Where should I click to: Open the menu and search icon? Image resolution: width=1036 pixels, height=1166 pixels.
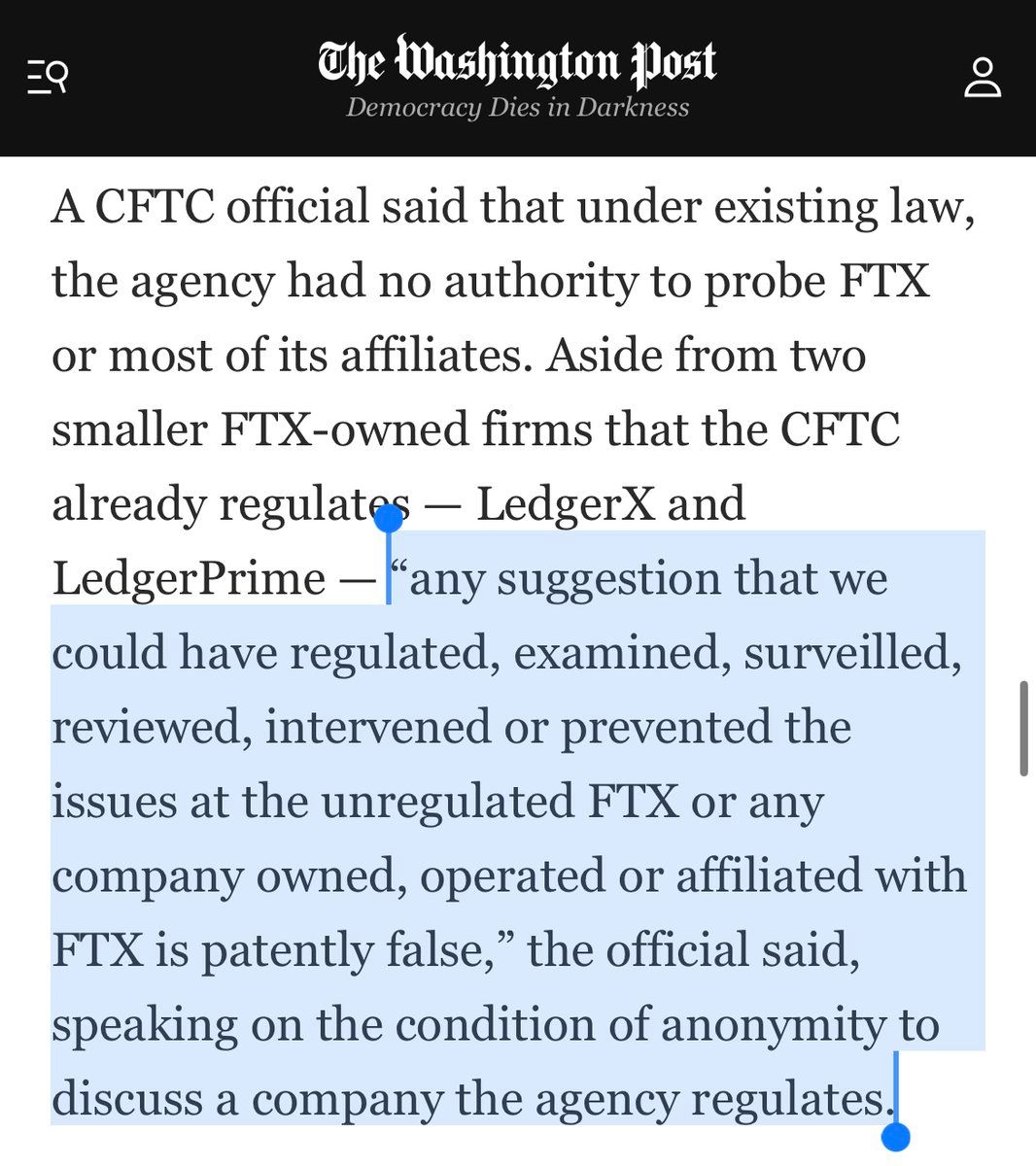(x=47, y=77)
